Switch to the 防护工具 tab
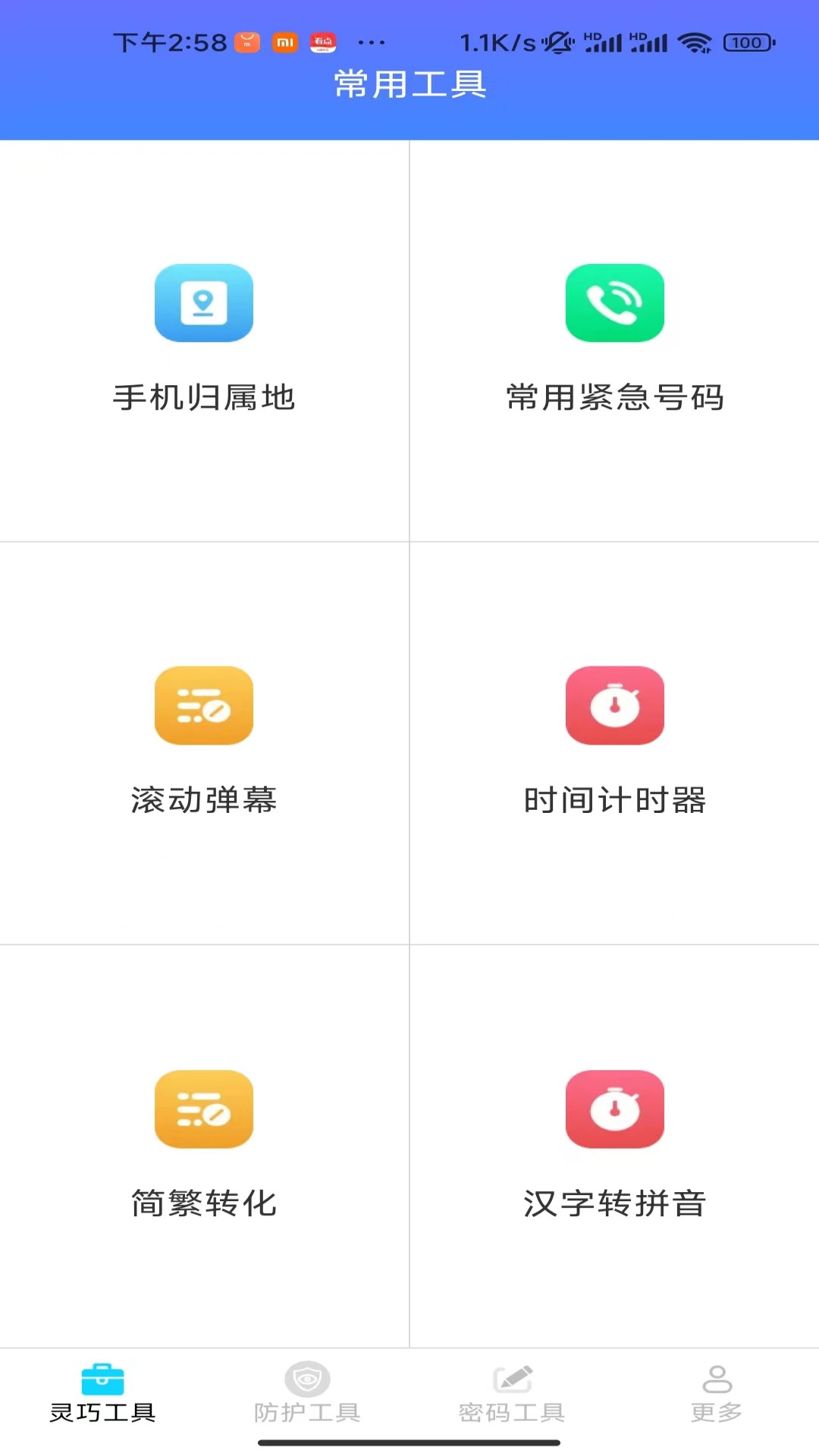Image resolution: width=819 pixels, height=1456 pixels. (307, 1394)
